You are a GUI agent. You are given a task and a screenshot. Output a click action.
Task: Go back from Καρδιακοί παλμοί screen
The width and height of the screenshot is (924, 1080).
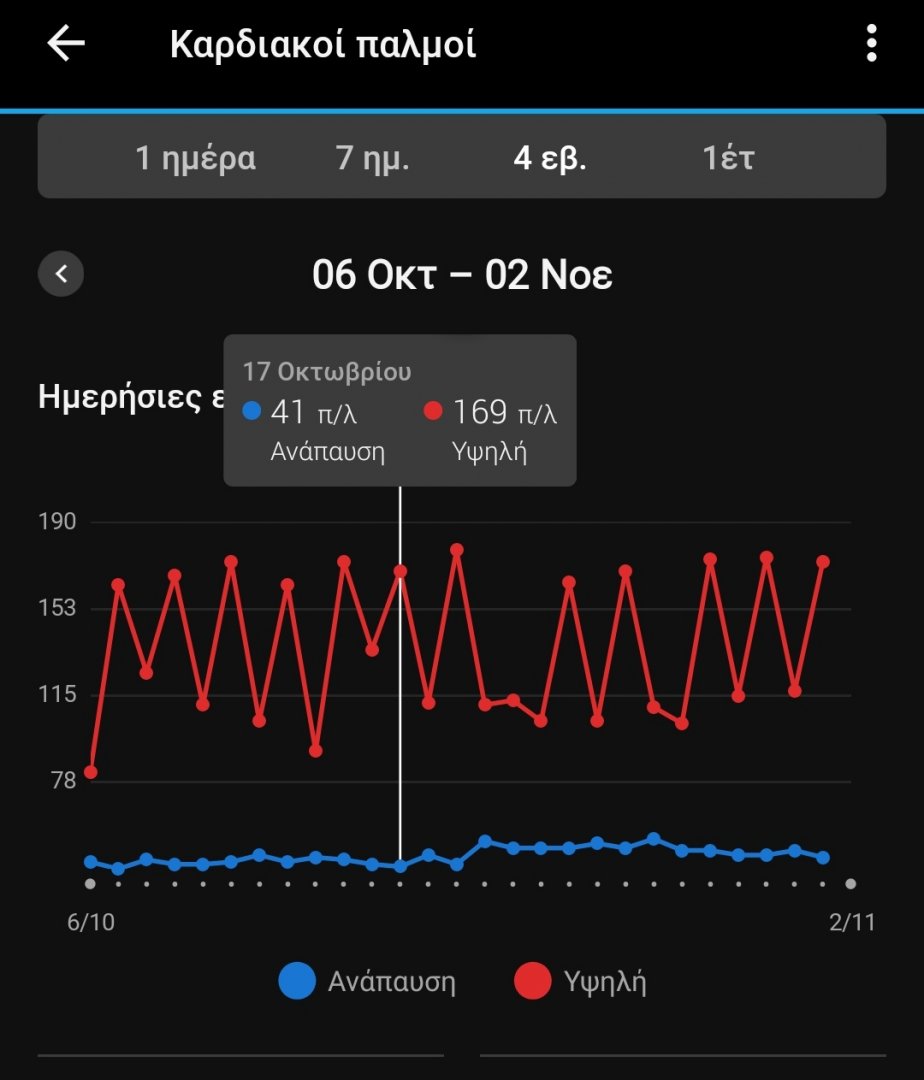coord(66,44)
